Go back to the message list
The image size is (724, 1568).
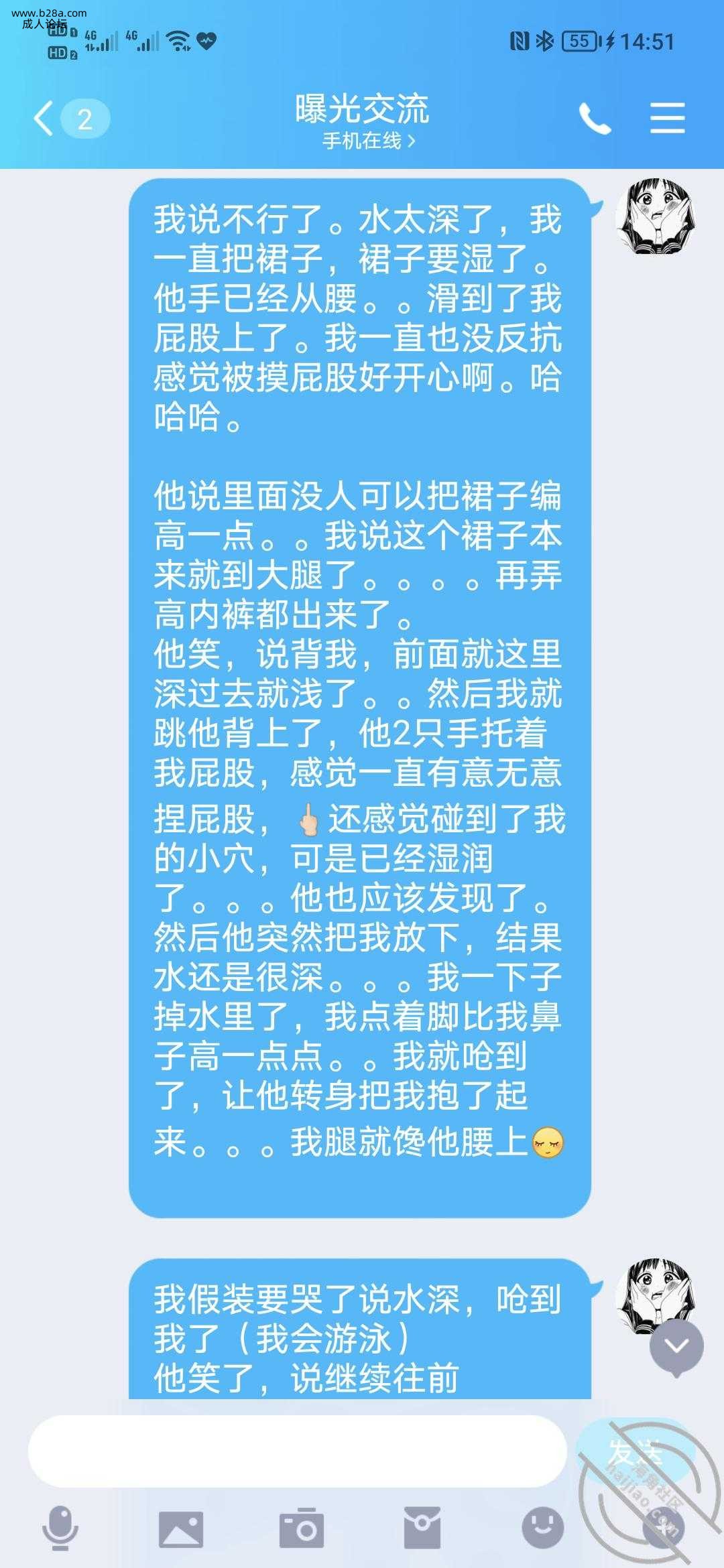click(x=44, y=119)
